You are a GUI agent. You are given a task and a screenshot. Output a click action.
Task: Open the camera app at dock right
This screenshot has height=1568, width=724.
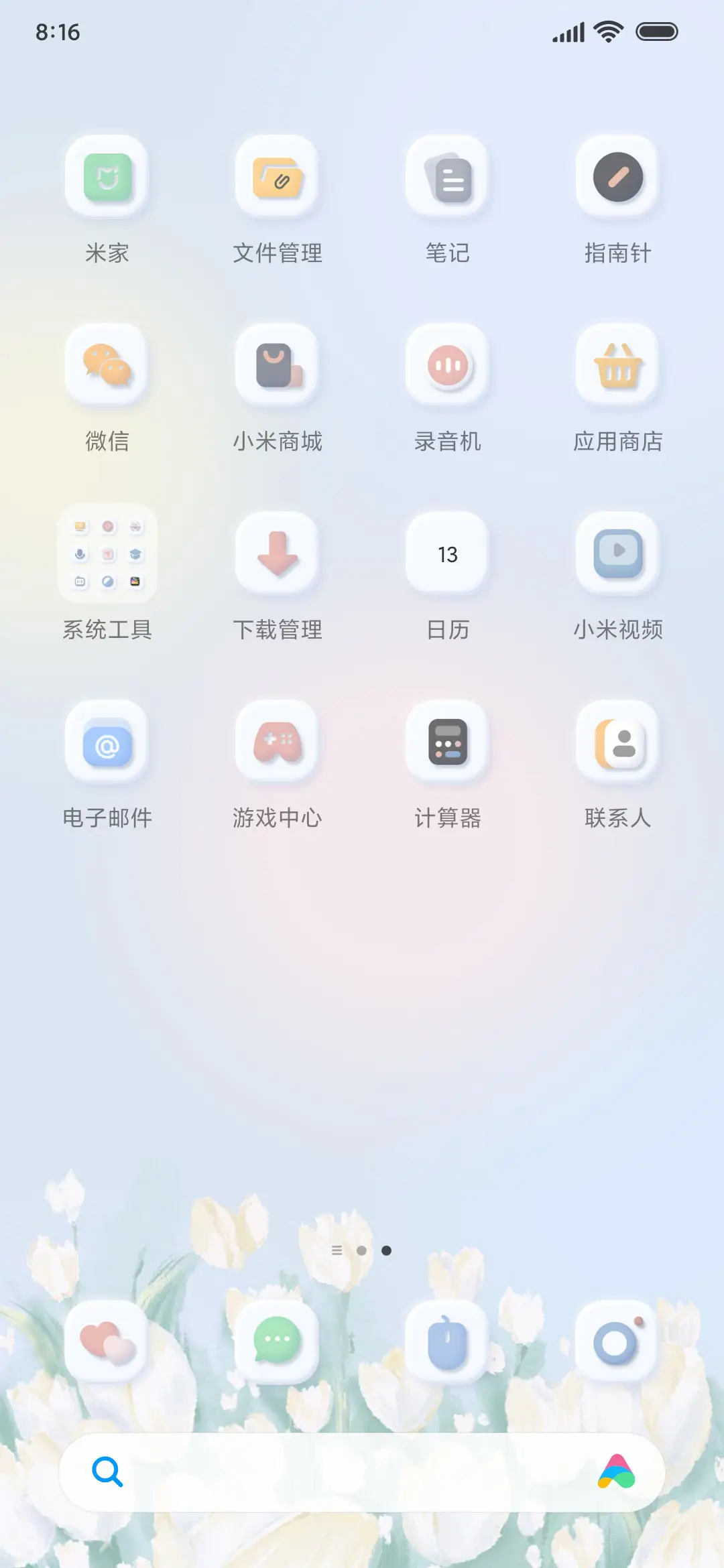[x=617, y=1344]
